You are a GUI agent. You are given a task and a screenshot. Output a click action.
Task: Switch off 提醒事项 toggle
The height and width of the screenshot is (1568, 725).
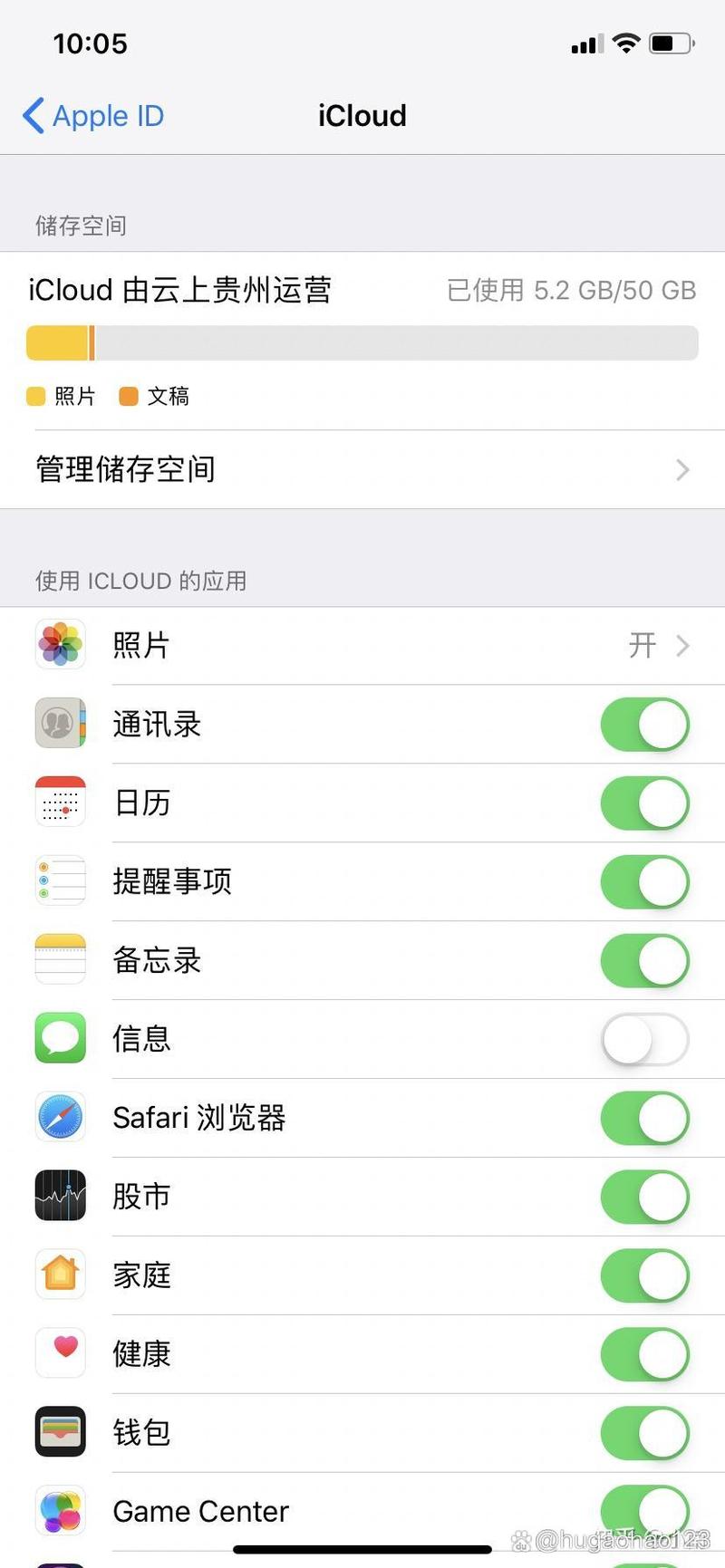644,882
